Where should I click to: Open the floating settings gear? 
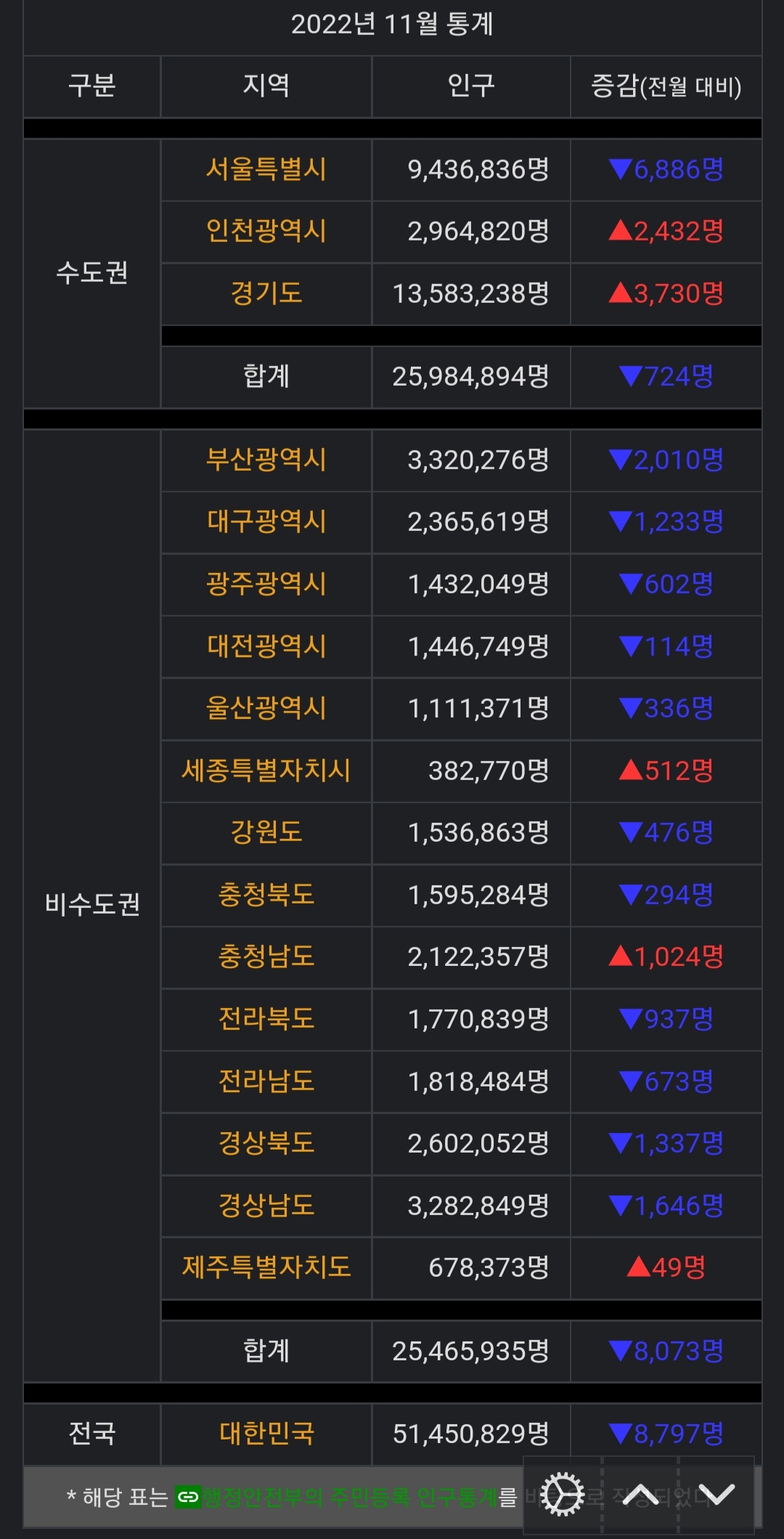pos(563,1495)
